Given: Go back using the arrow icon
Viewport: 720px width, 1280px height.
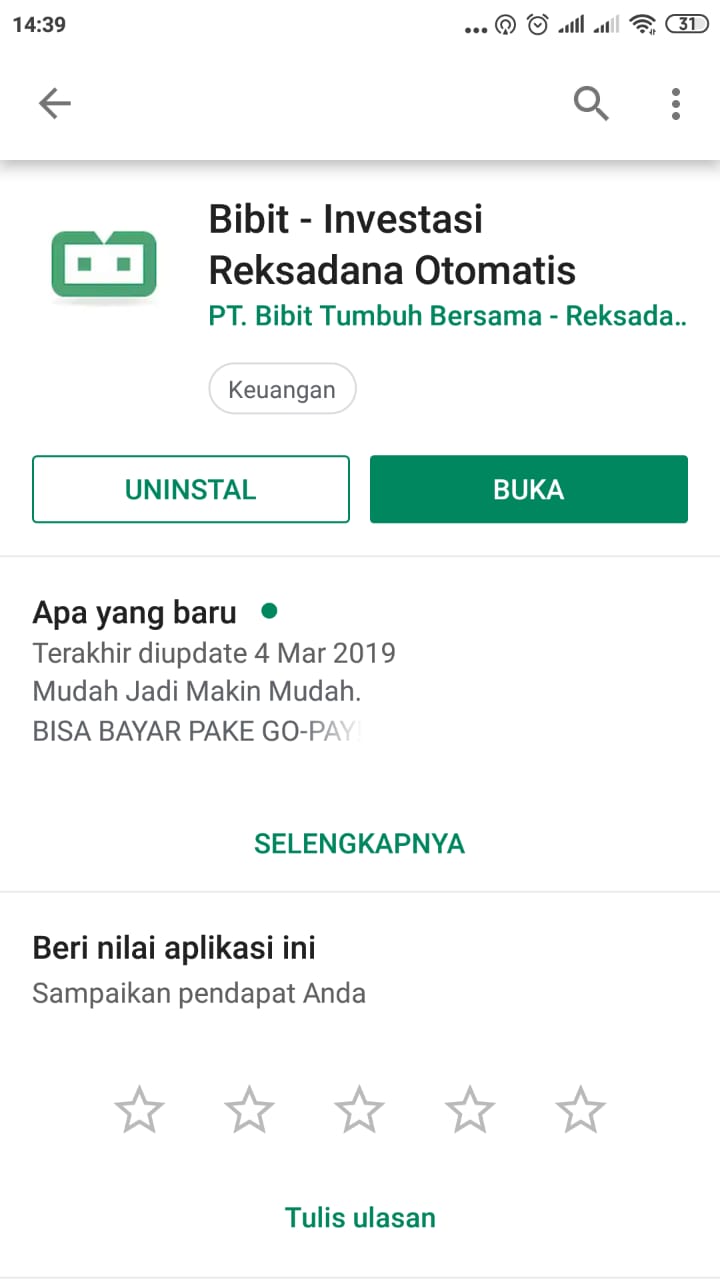Looking at the screenshot, I should pos(54,103).
